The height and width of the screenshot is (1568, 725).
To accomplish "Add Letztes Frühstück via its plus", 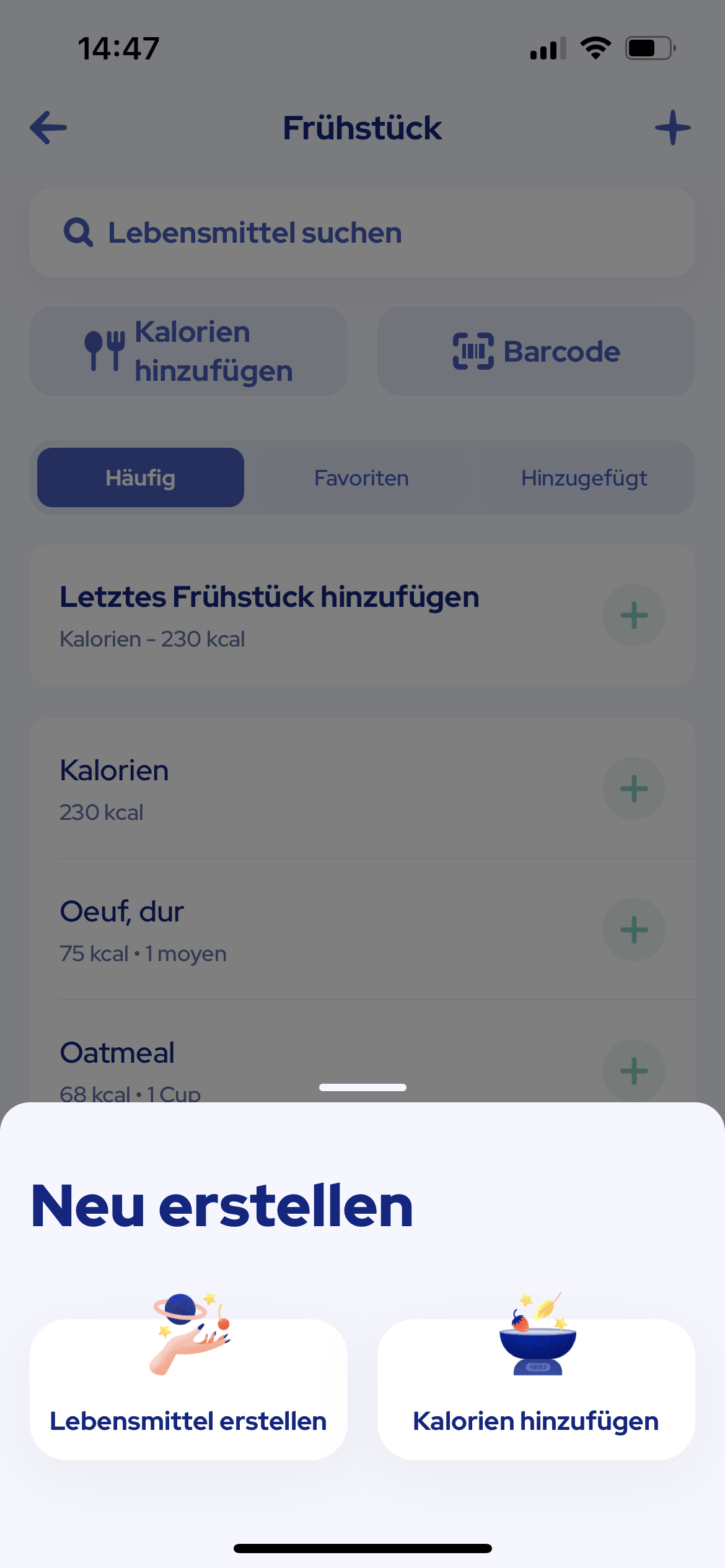I will [633, 615].
